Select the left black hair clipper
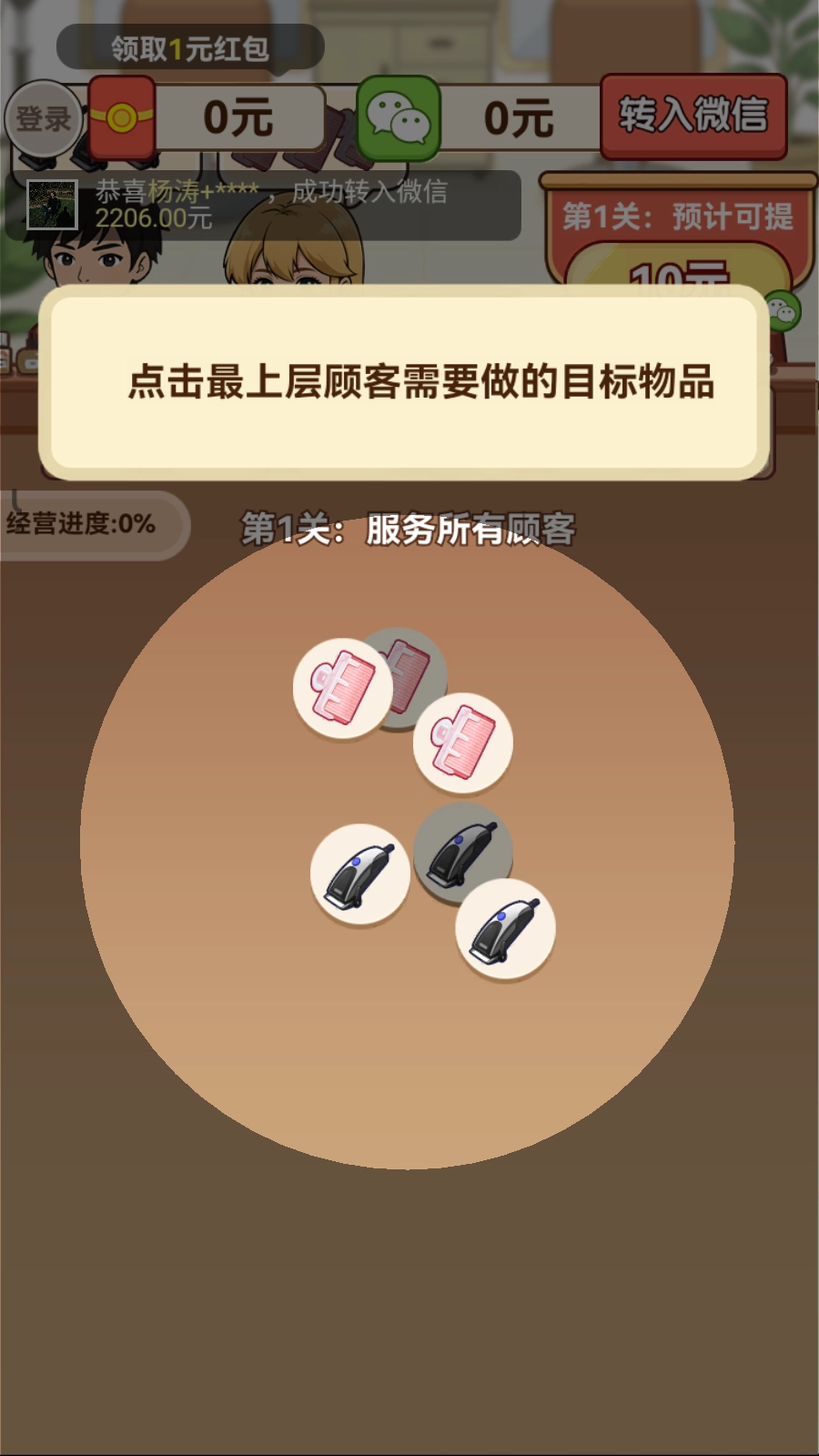Screen dimensions: 819x1456 click(362, 872)
